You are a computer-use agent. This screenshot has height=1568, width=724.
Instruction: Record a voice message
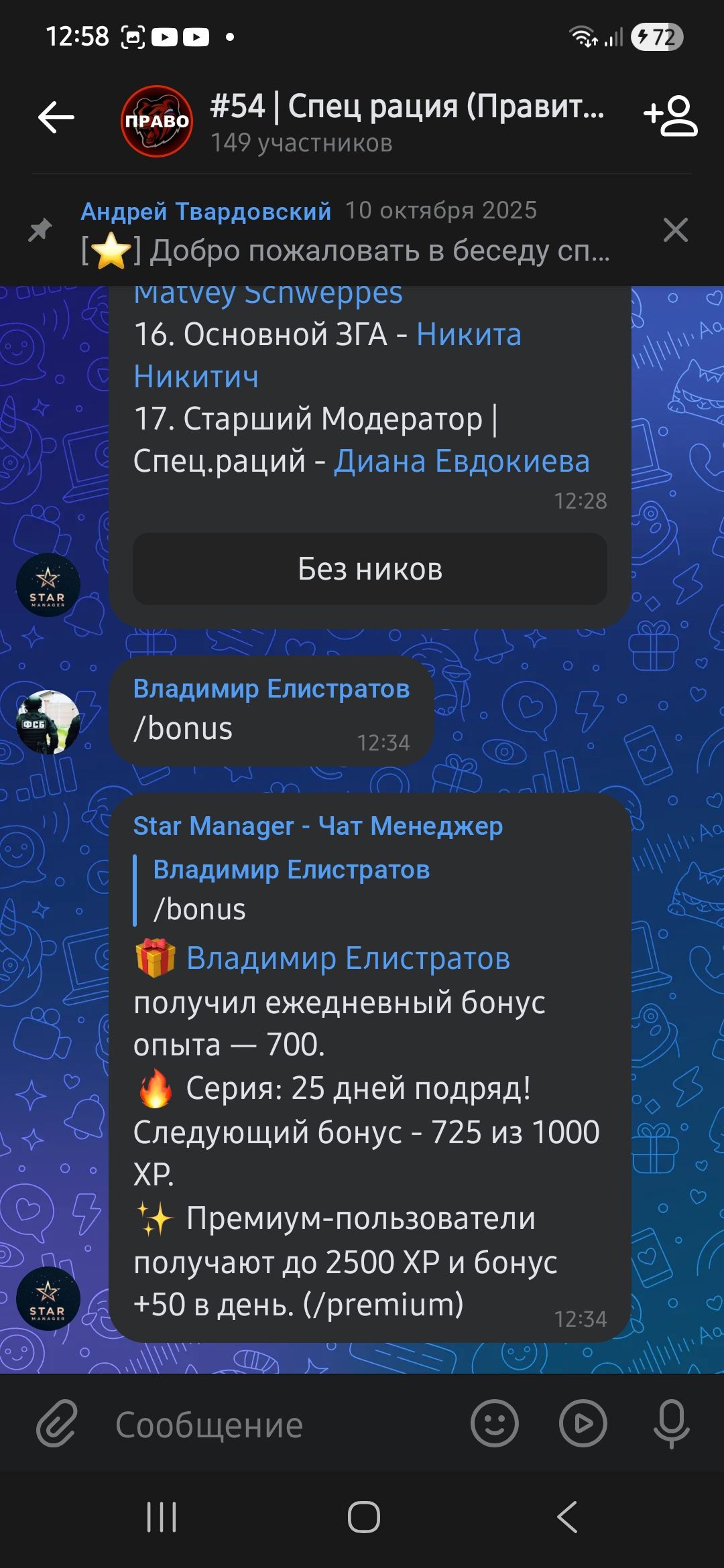tap(671, 1423)
